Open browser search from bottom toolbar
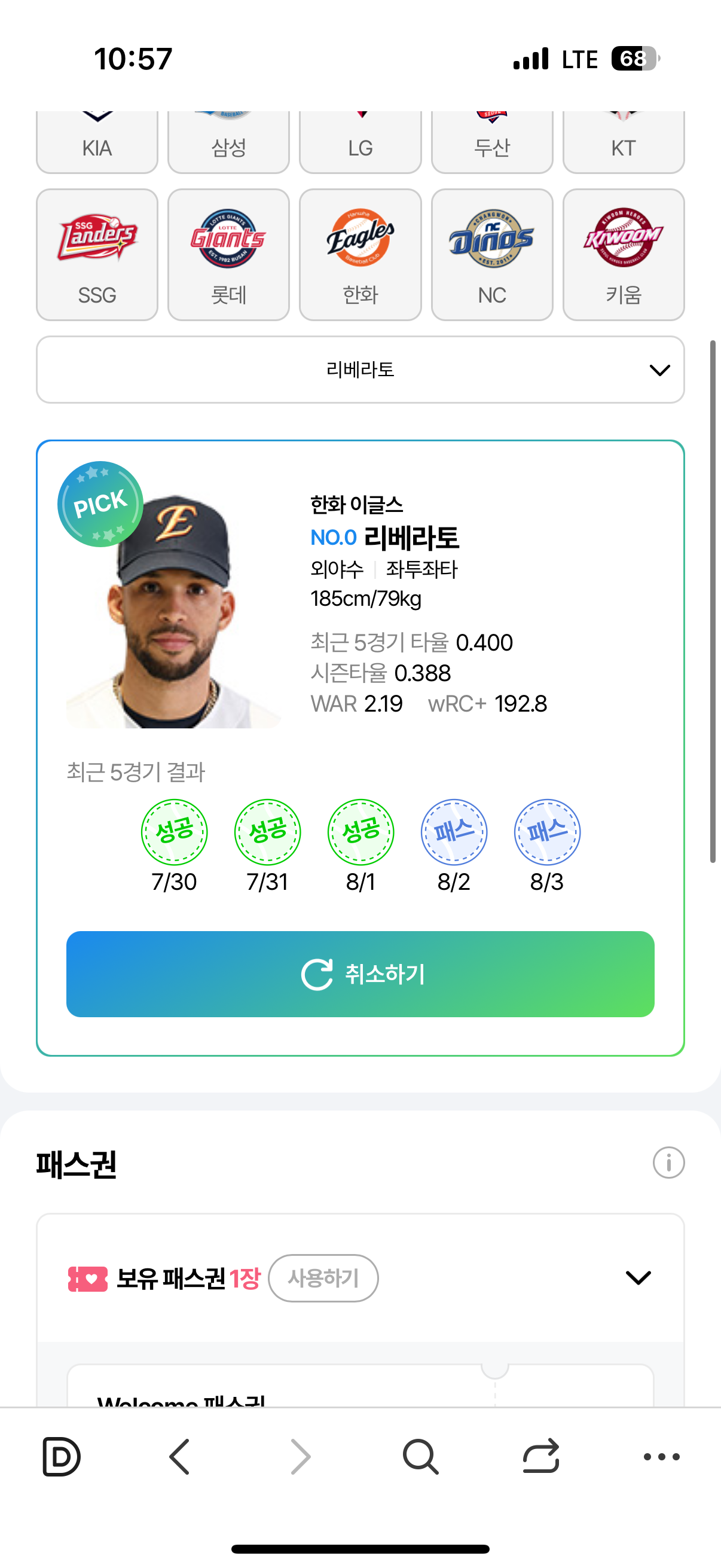The image size is (721, 1568). point(420,1457)
